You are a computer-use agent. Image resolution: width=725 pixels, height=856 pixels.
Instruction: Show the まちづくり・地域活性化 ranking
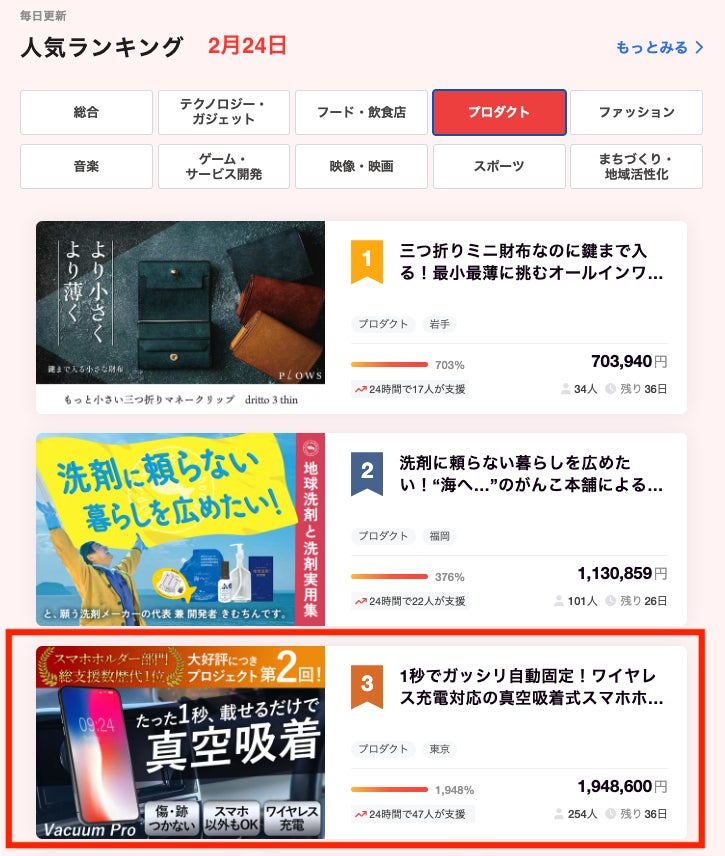pyautogui.click(x=636, y=166)
